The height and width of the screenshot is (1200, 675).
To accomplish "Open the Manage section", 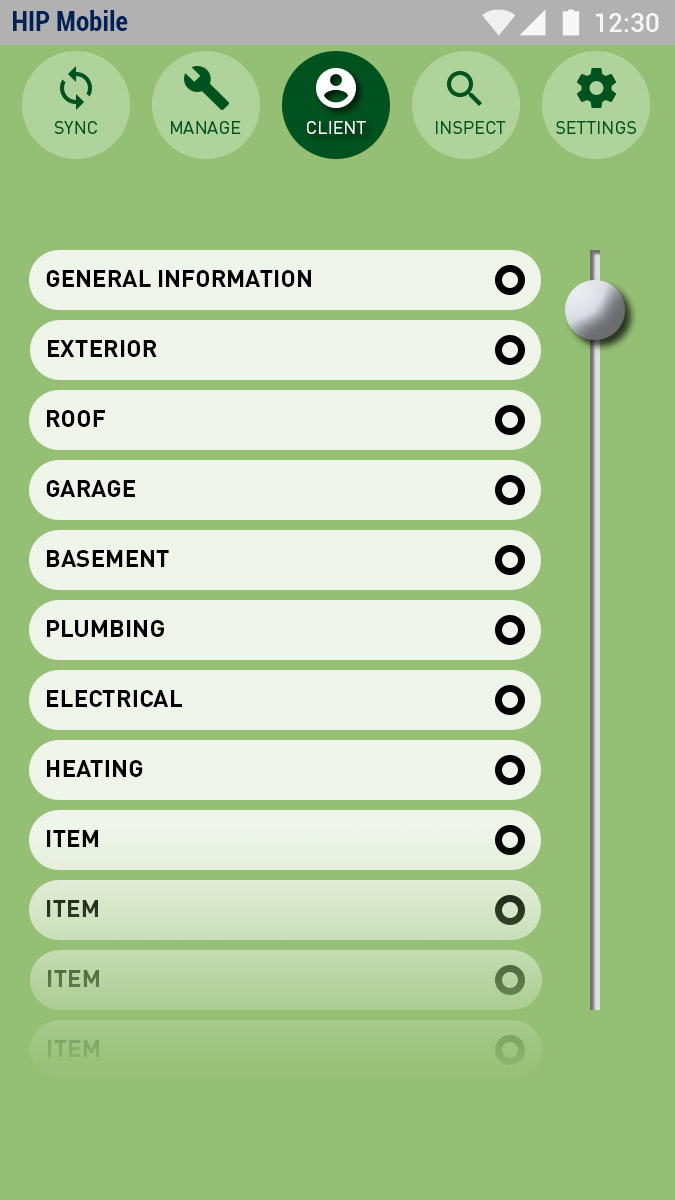I will [x=206, y=105].
